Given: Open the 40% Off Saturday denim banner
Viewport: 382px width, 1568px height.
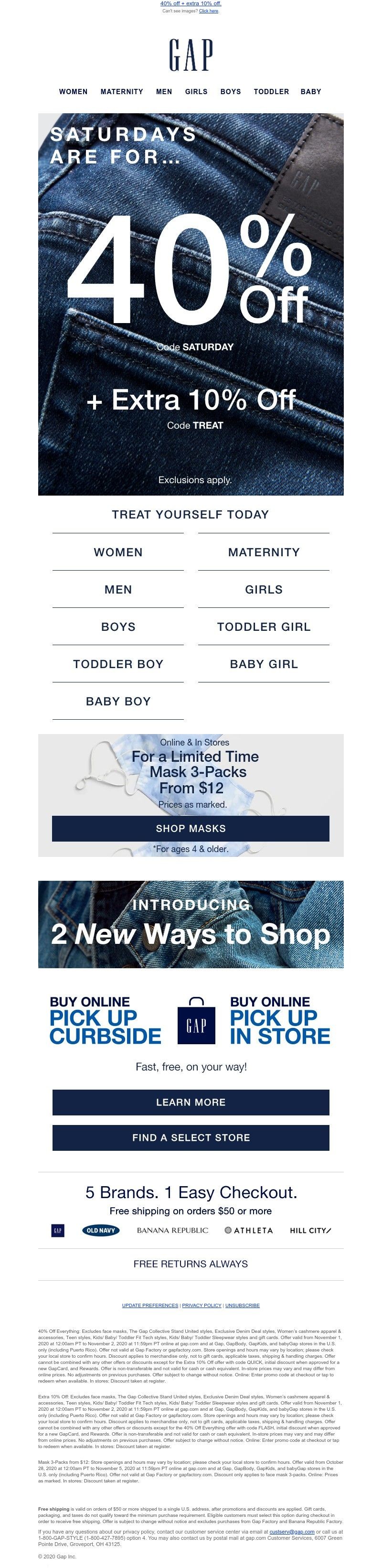Looking at the screenshot, I should [x=191, y=304].
